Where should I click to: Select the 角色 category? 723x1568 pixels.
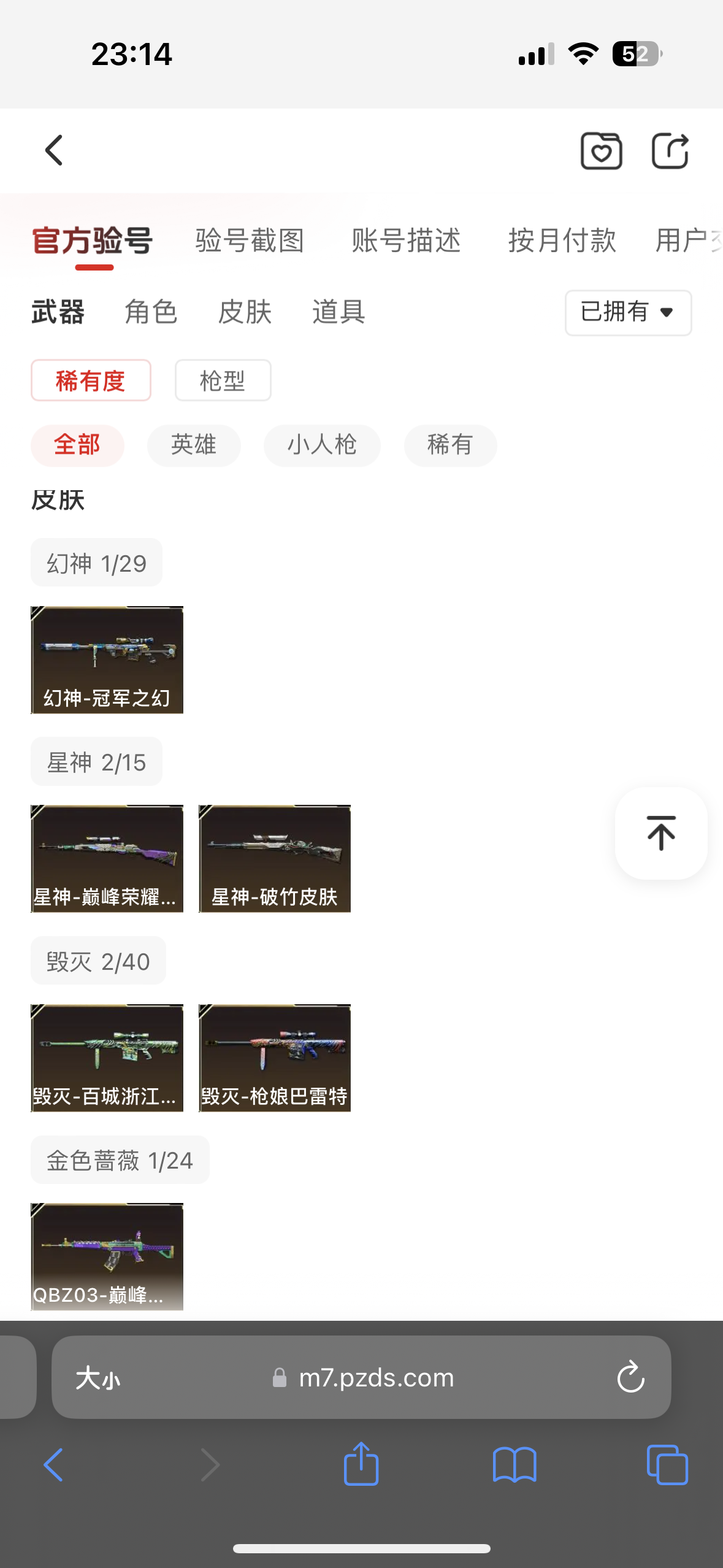(151, 312)
